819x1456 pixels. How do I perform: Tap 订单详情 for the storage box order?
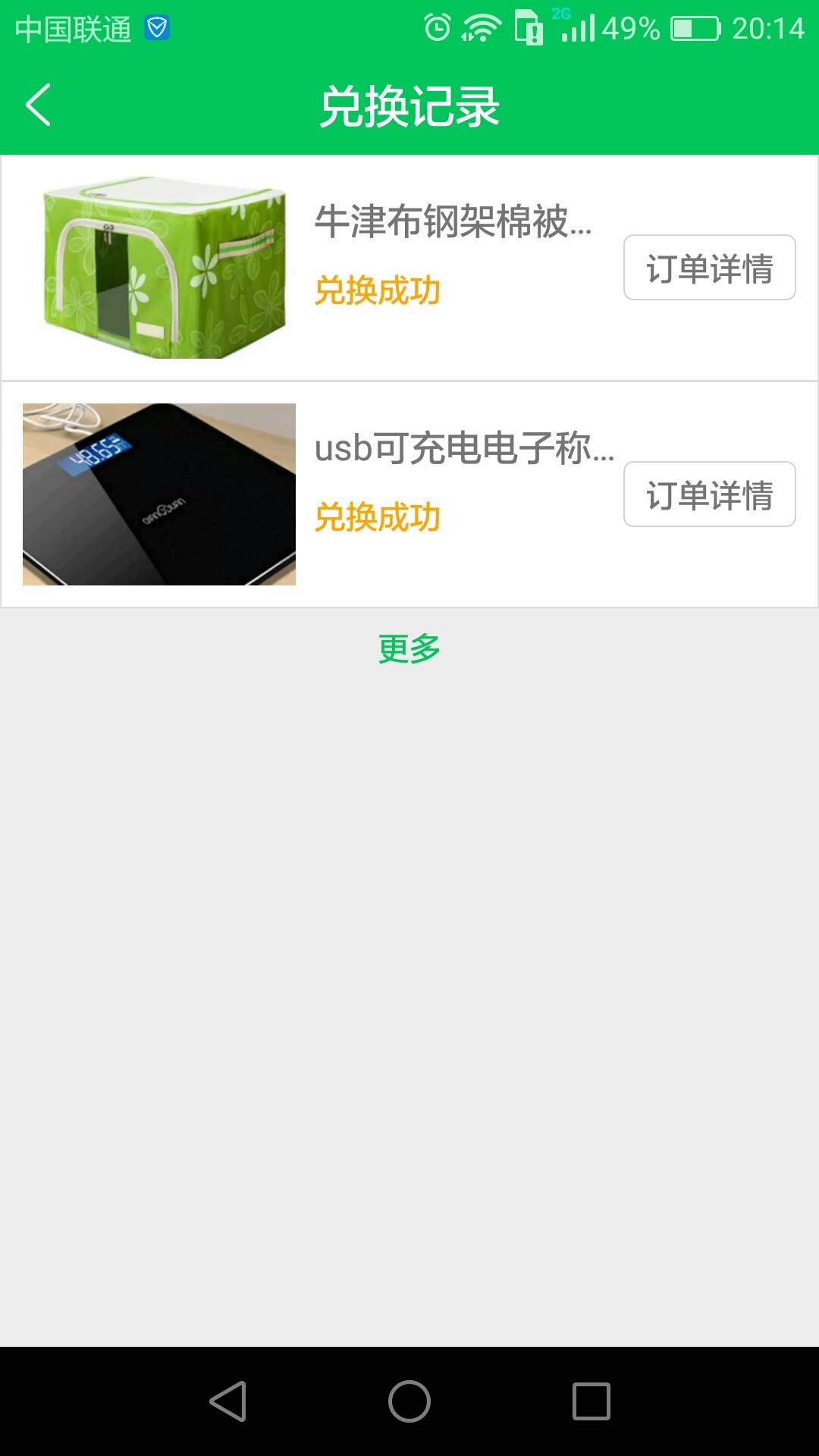pos(709,269)
